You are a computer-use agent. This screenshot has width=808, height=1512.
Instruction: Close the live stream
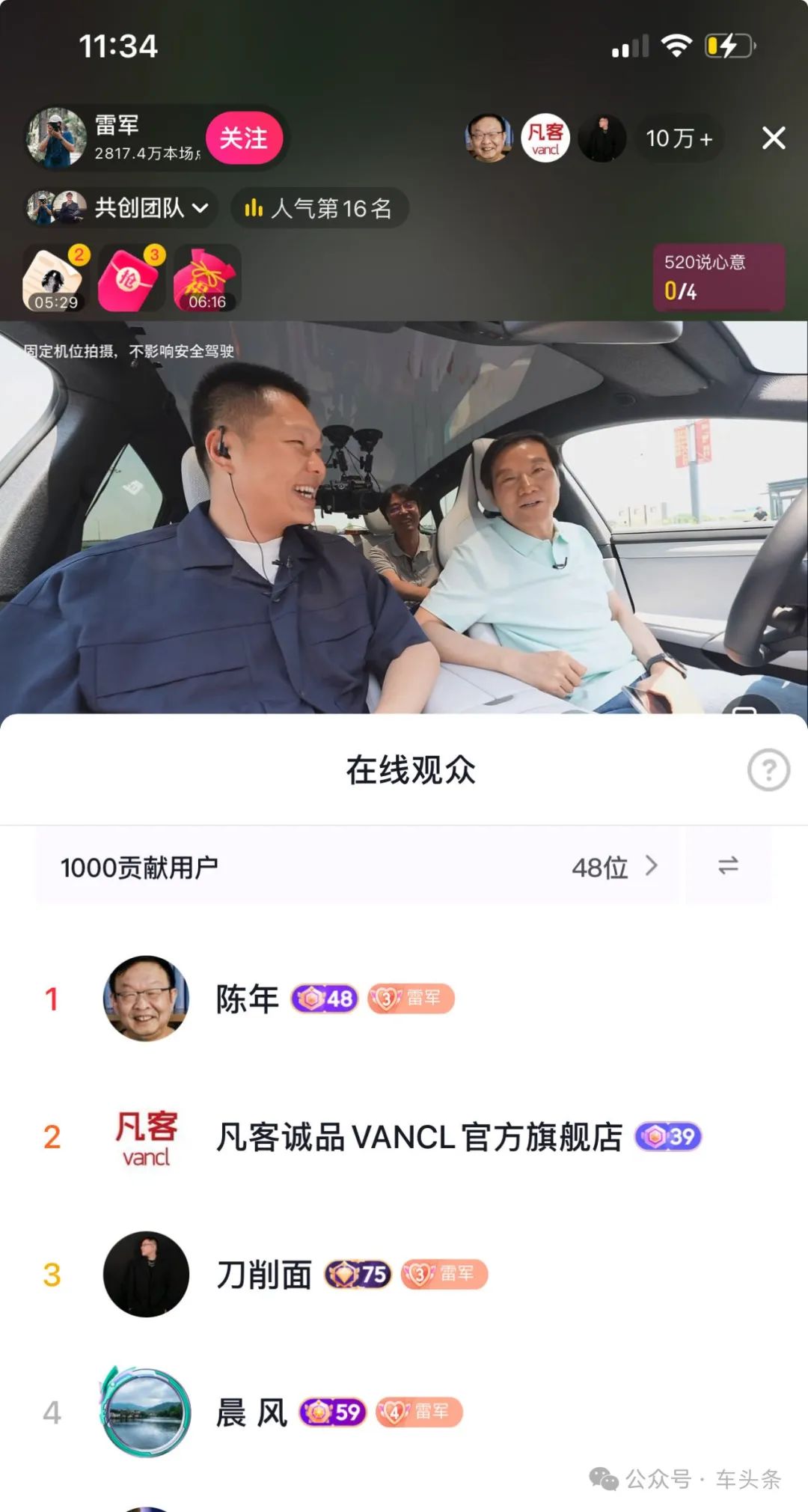(773, 138)
